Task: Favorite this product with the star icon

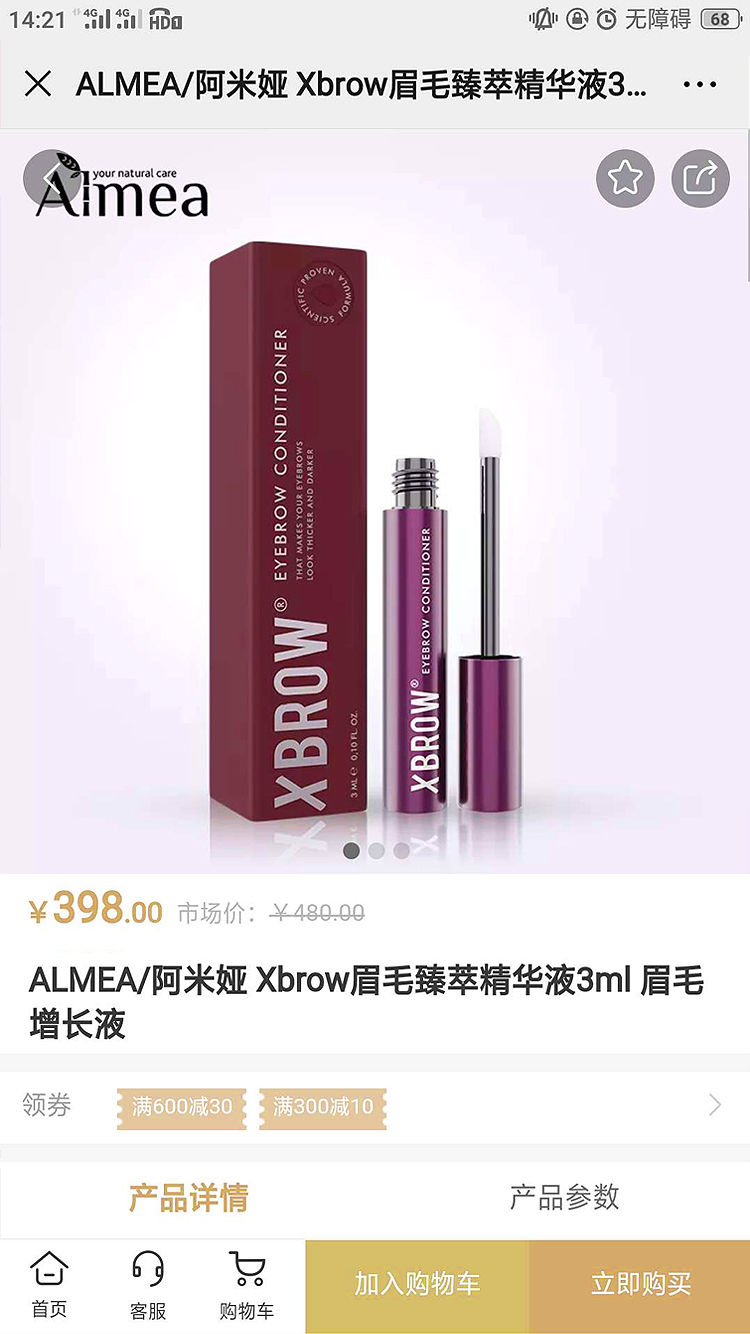Action: point(625,179)
